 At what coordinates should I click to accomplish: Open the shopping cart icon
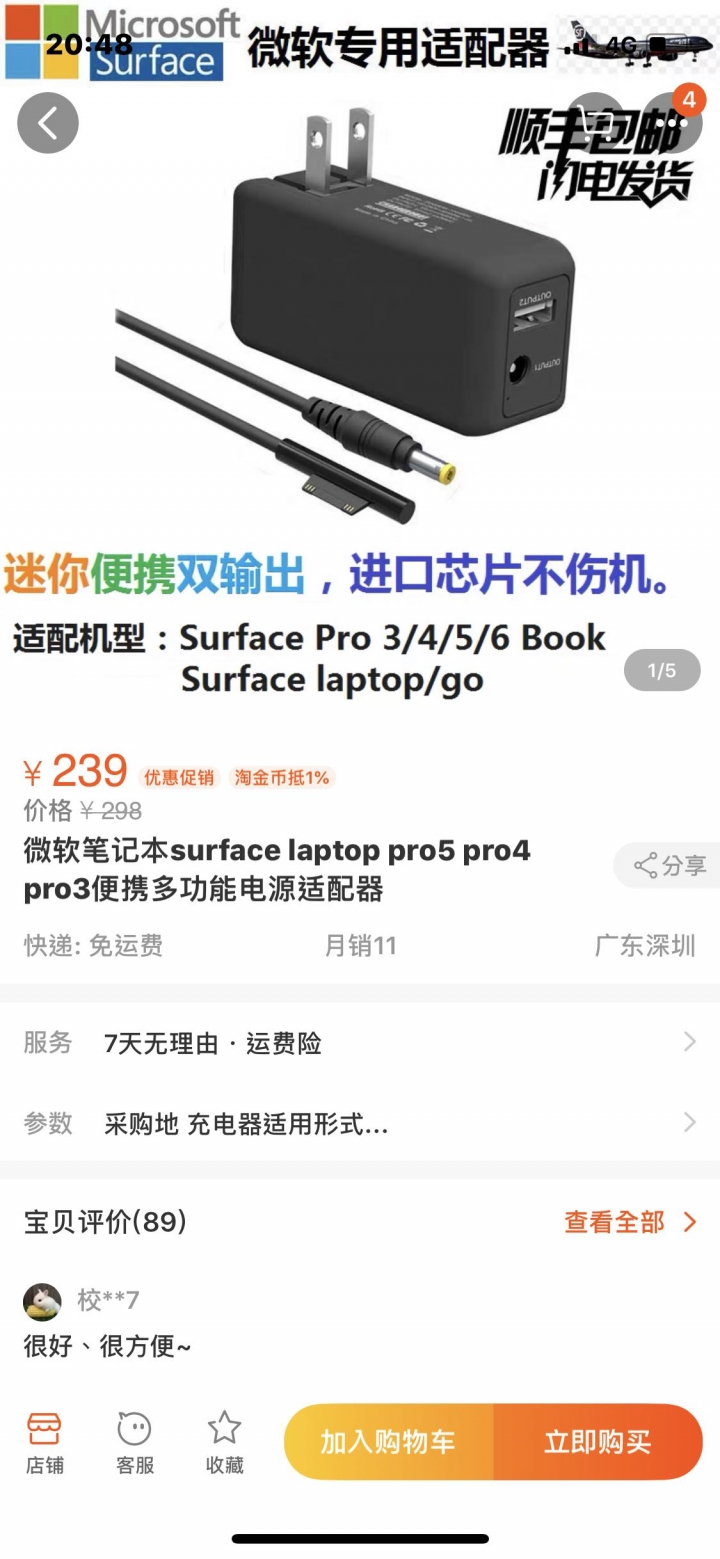(x=594, y=122)
